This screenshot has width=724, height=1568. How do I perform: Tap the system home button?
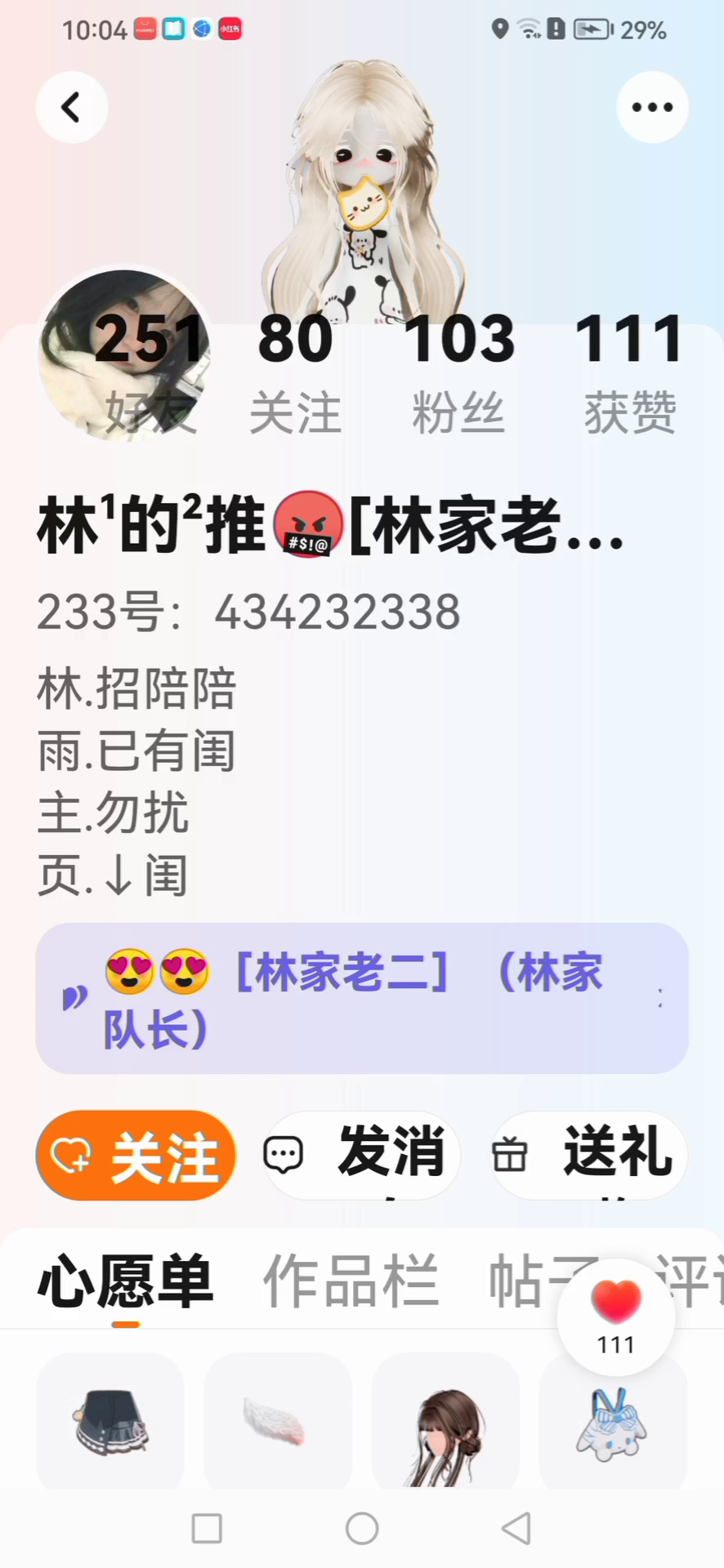pyautogui.click(x=362, y=1528)
